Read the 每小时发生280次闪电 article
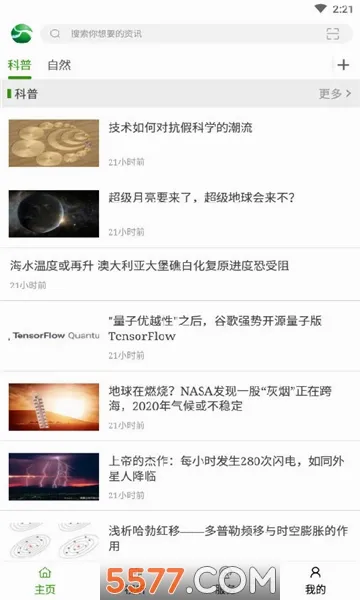Viewport: 360px width, 600px height. [180, 476]
